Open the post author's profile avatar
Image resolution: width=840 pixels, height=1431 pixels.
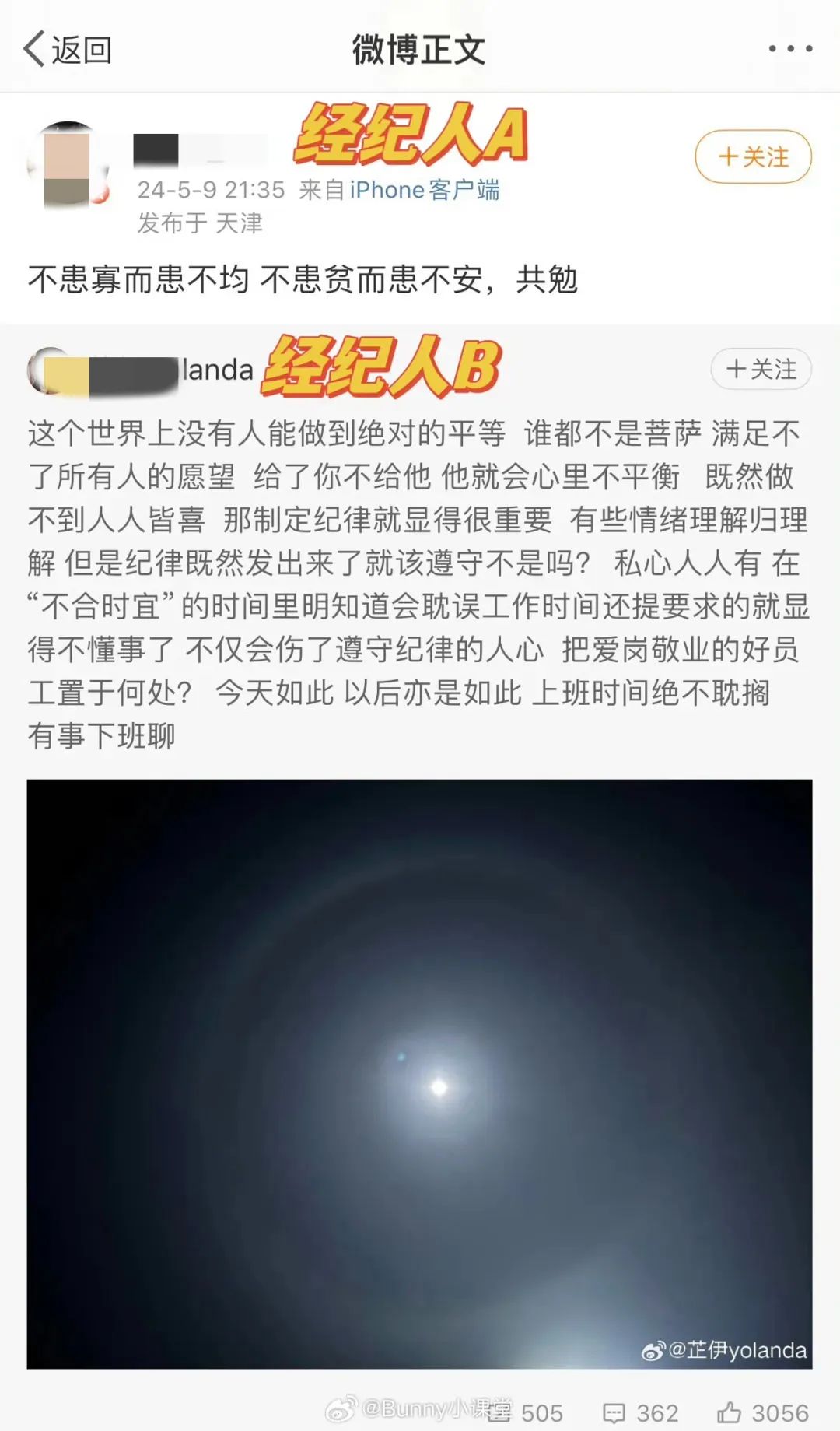click(x=68, y=166)
